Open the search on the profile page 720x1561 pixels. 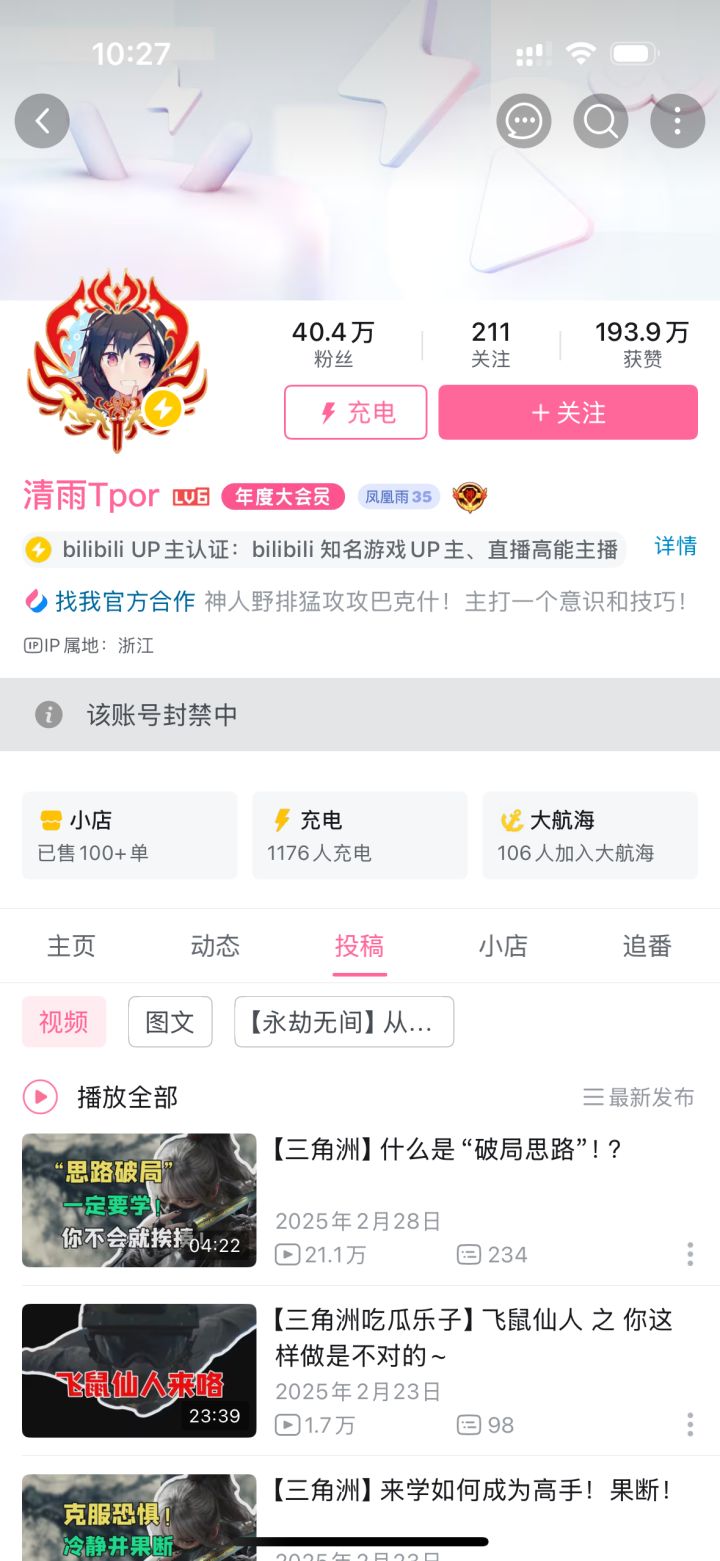click(x=600, y=120)
